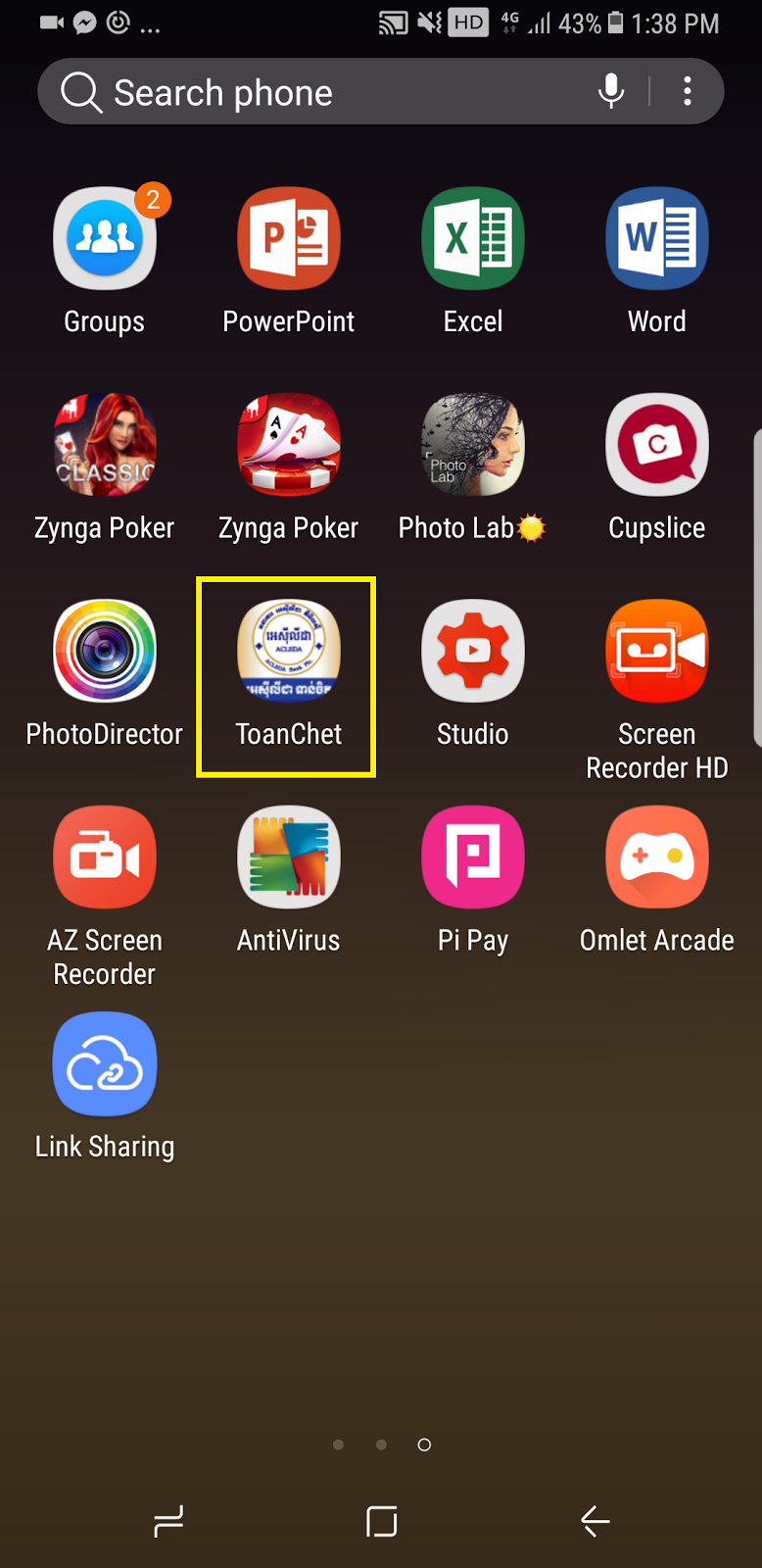Open the AVG AntiVirus app

point(289,857)
